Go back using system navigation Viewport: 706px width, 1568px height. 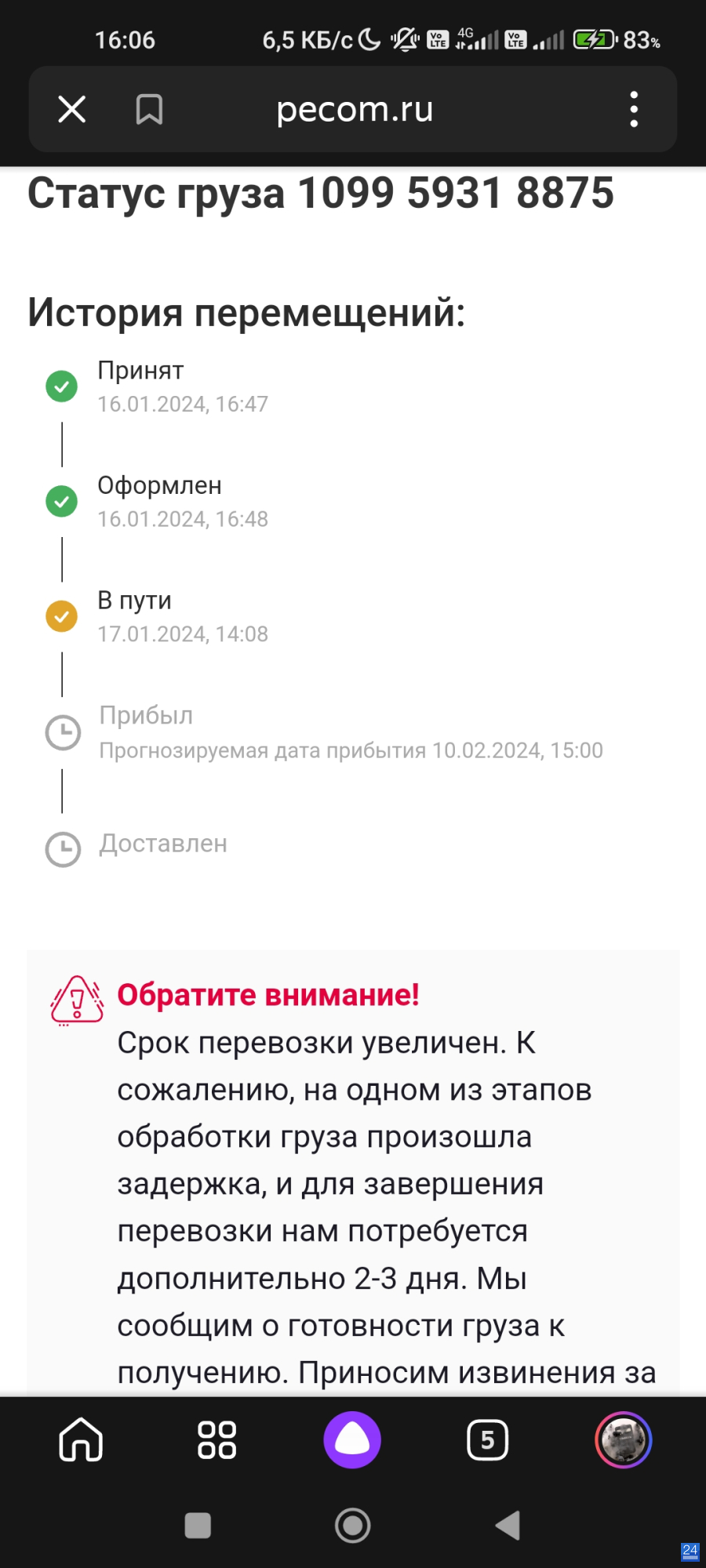coord(508,1525)
